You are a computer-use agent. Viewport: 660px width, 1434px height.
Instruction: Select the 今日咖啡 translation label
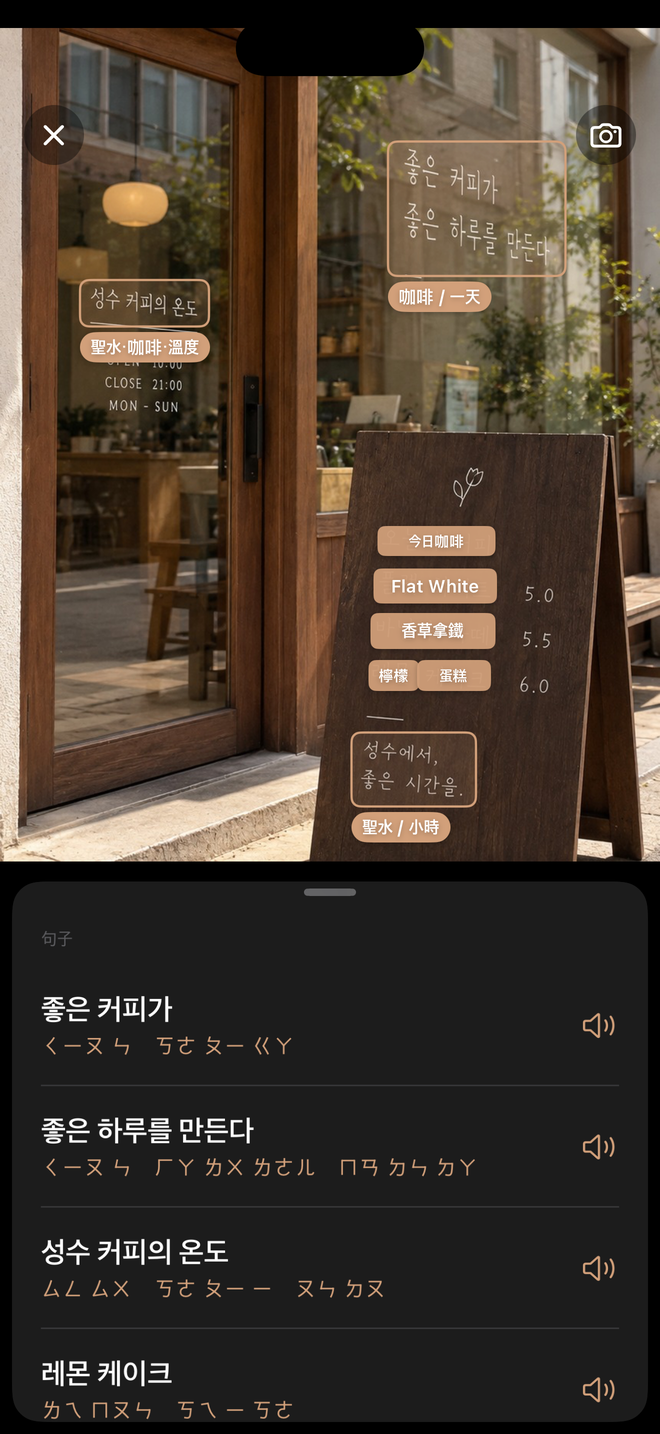(436, 541)
